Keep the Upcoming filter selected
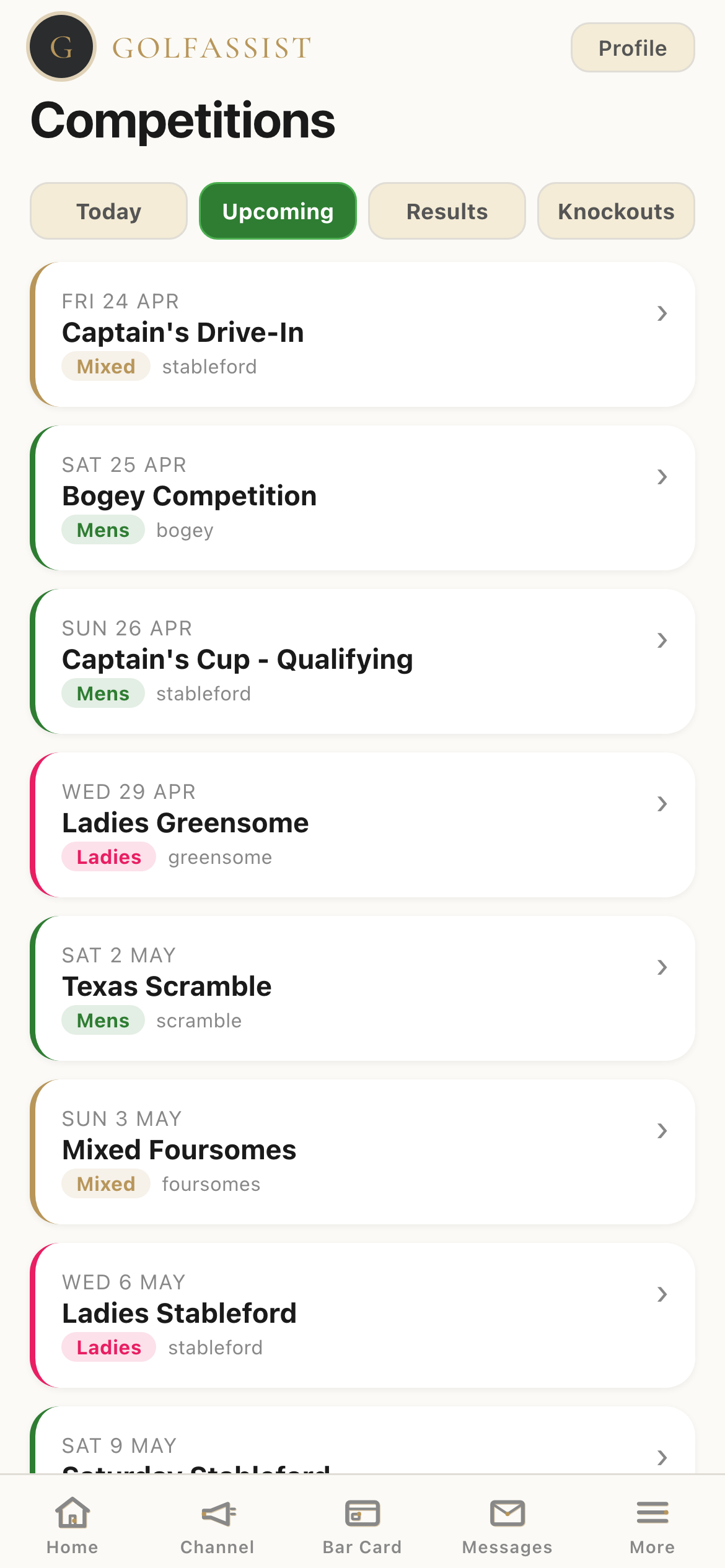The height and width of the screenshot is (1568, 725). pos(277,211)
